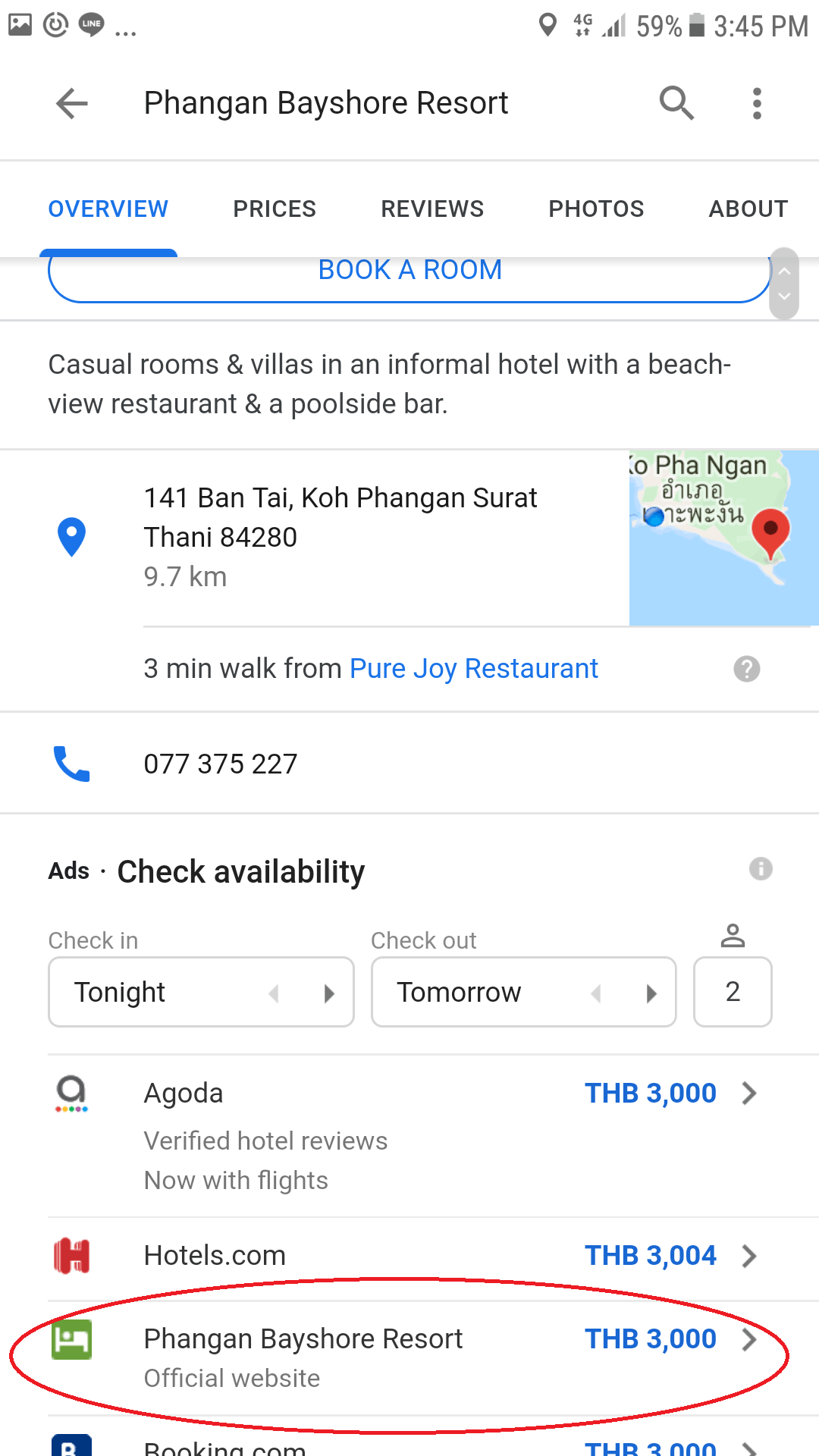Image resolution: width=819 pixels, height=1456 pixels.
Task: Open search from the top bar
Action: [676, 103]
